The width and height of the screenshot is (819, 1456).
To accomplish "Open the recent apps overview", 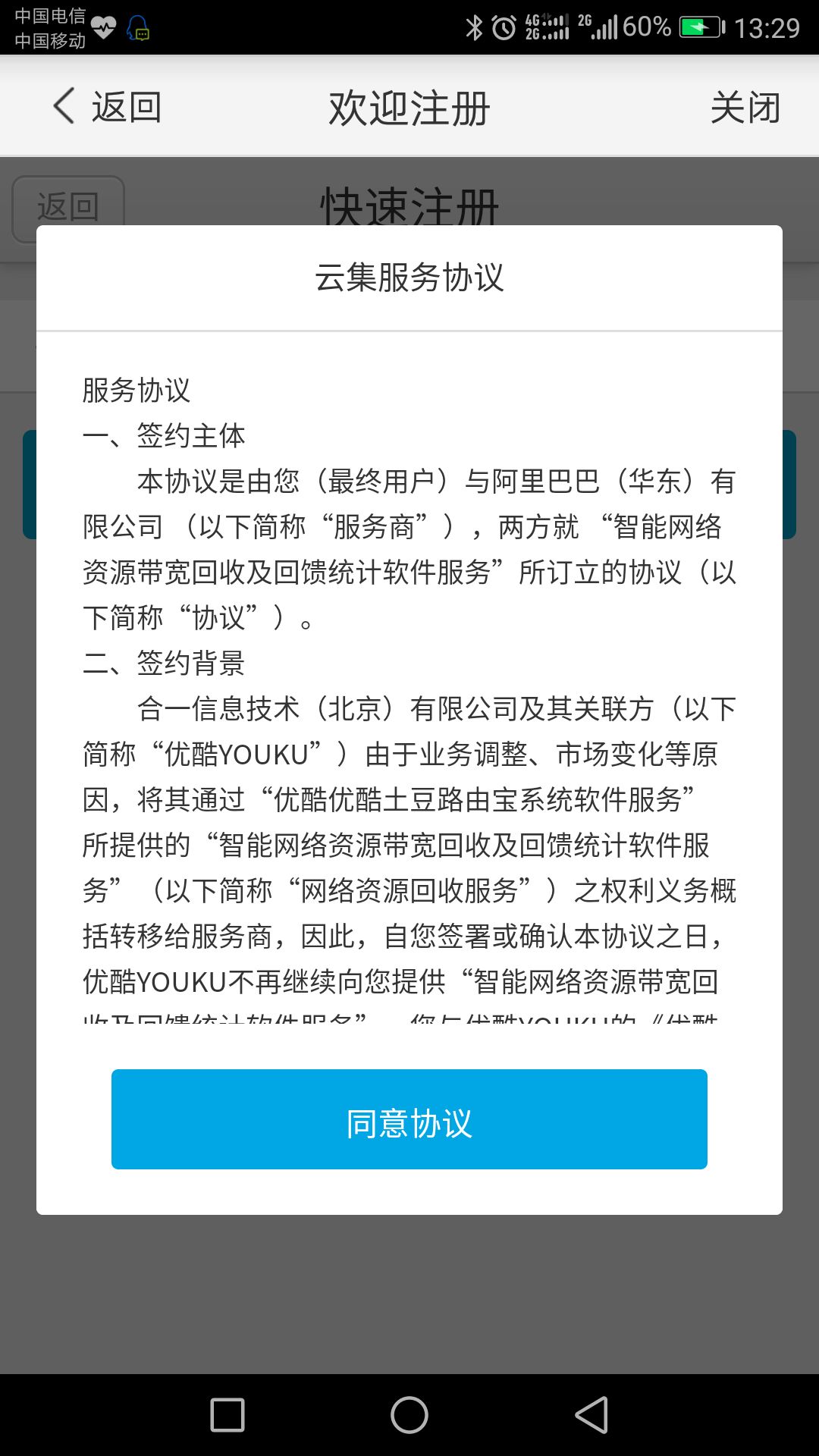I will 227,1415.
